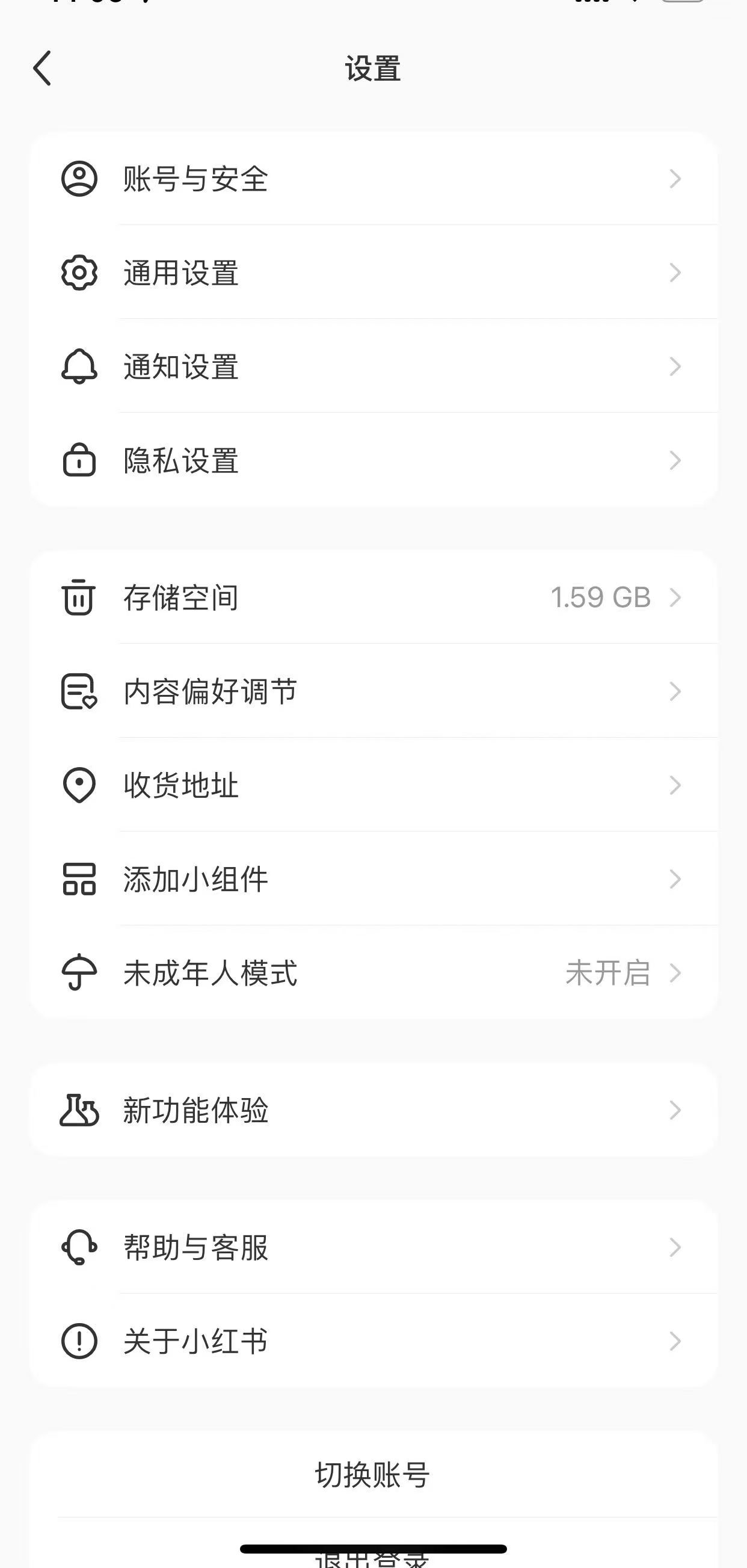Go back using the top-left arrow

click(42, 68)
